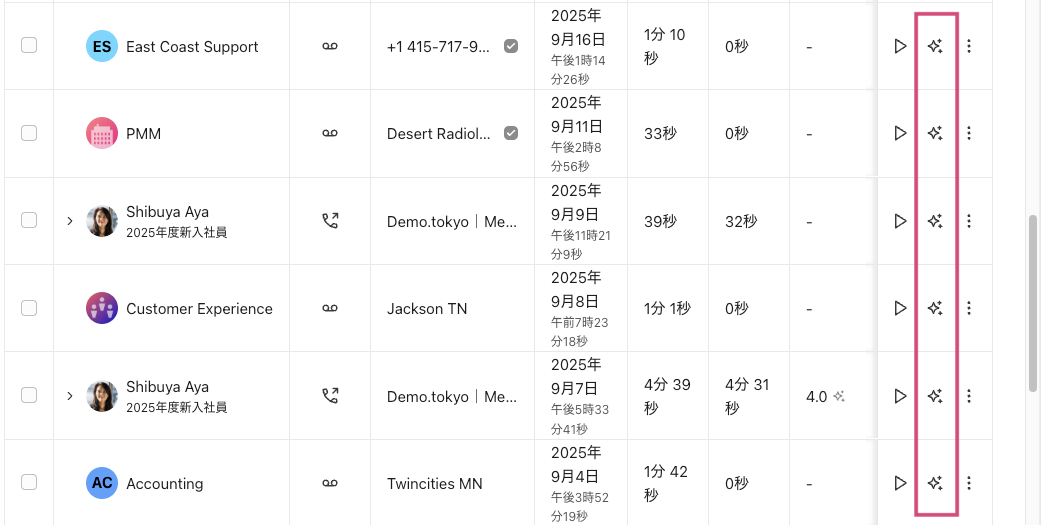Play the Customer Experience voicemail
Screen dimensions: 1041x525
click(x=900, y=308)
